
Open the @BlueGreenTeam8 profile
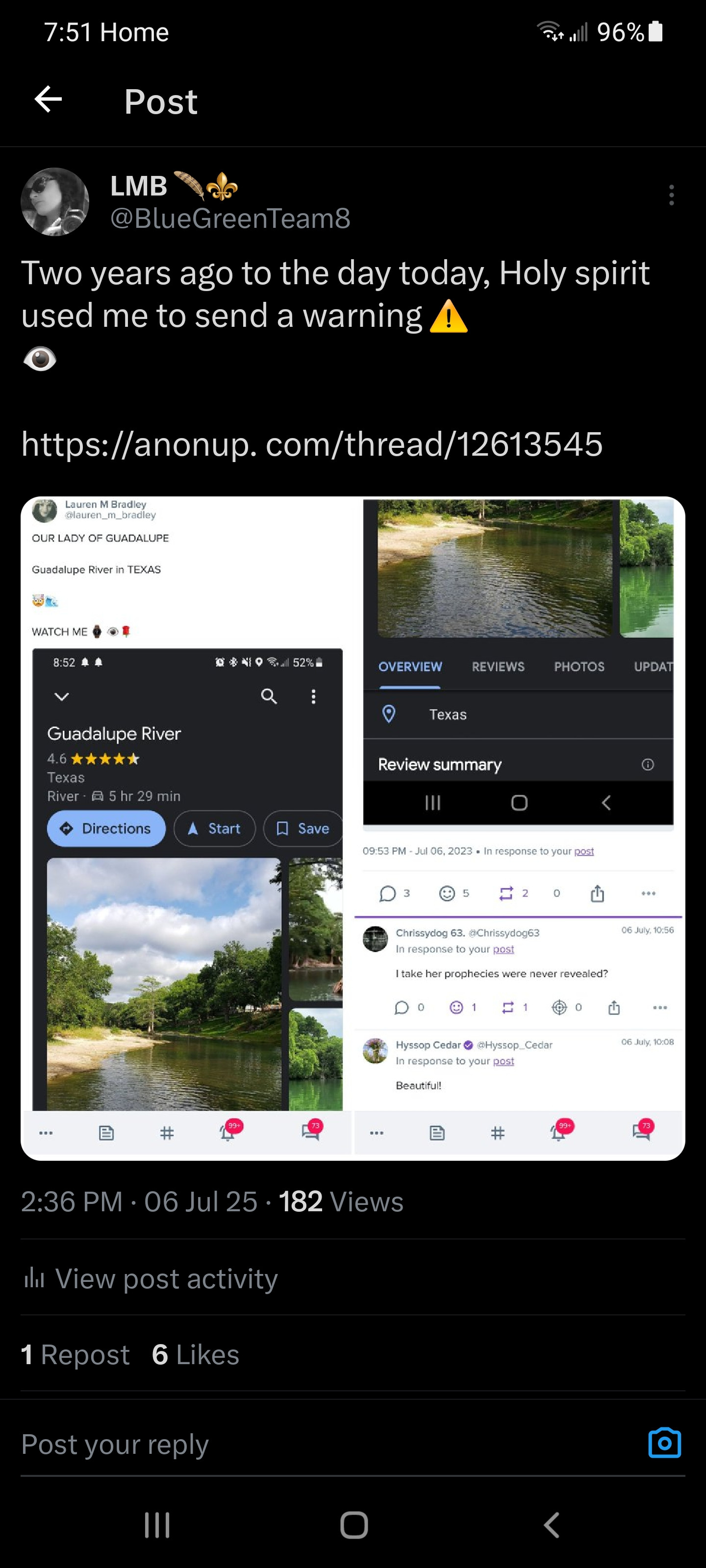coord(230,219)
